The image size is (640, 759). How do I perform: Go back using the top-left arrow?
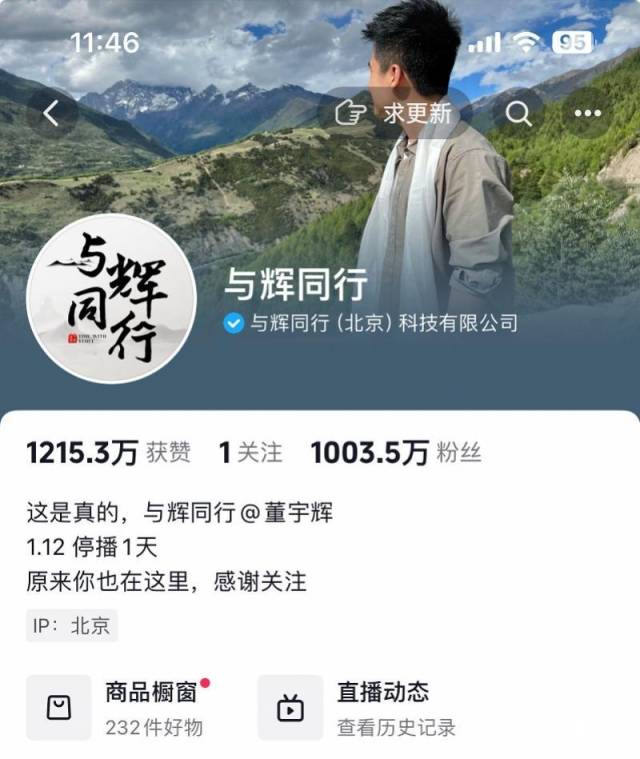[52, 114]
